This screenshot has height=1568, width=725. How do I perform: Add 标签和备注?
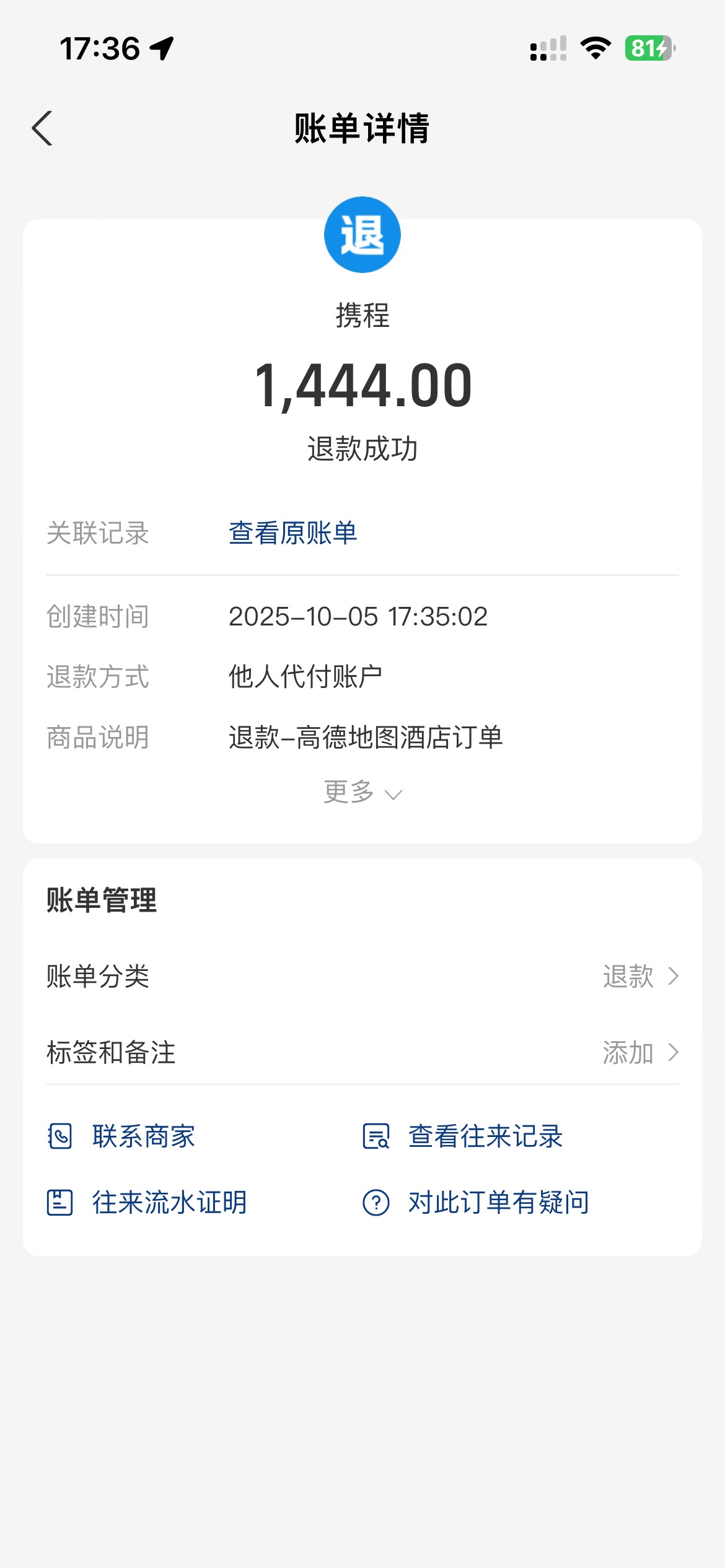point(362,1052)
